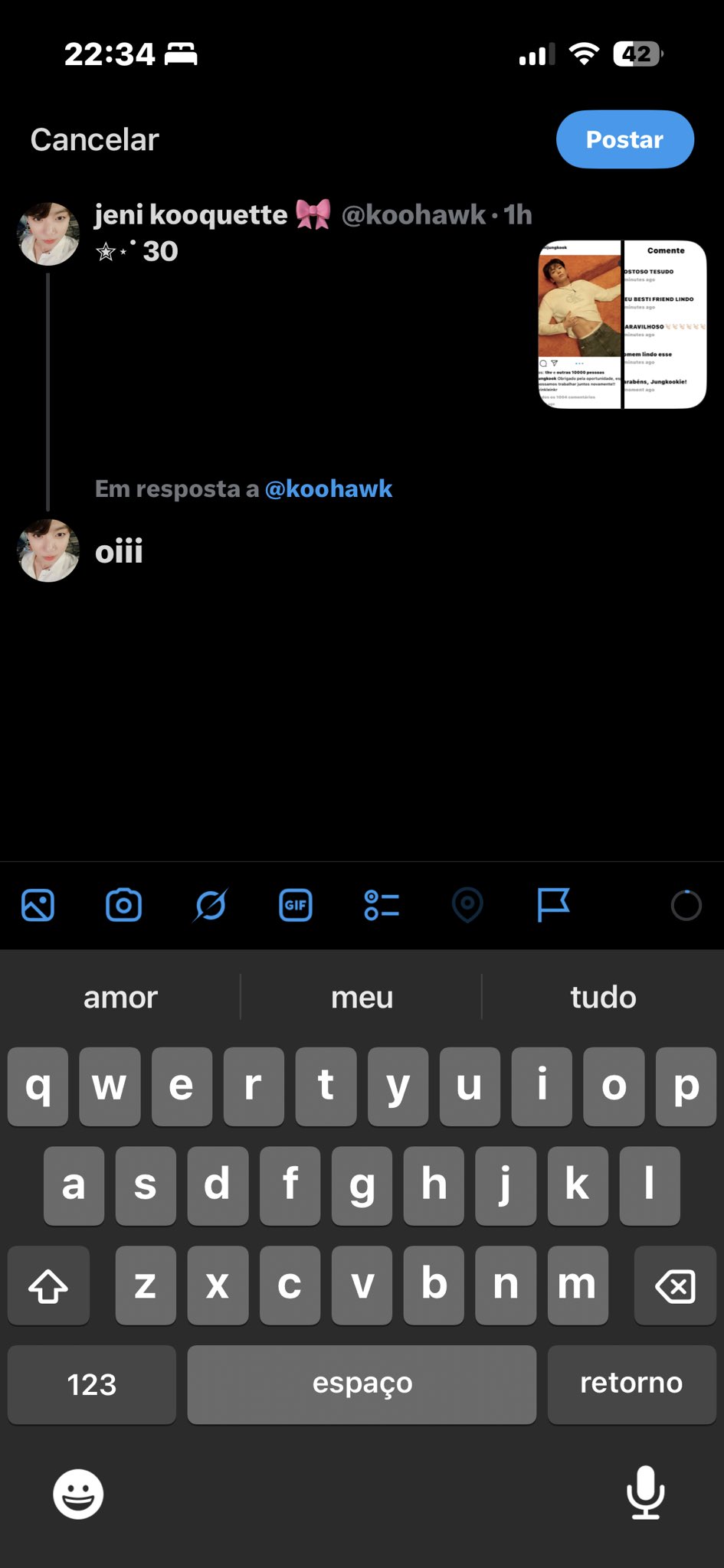
Task: Open the attached image in the original post
Action: pos(622,325)
